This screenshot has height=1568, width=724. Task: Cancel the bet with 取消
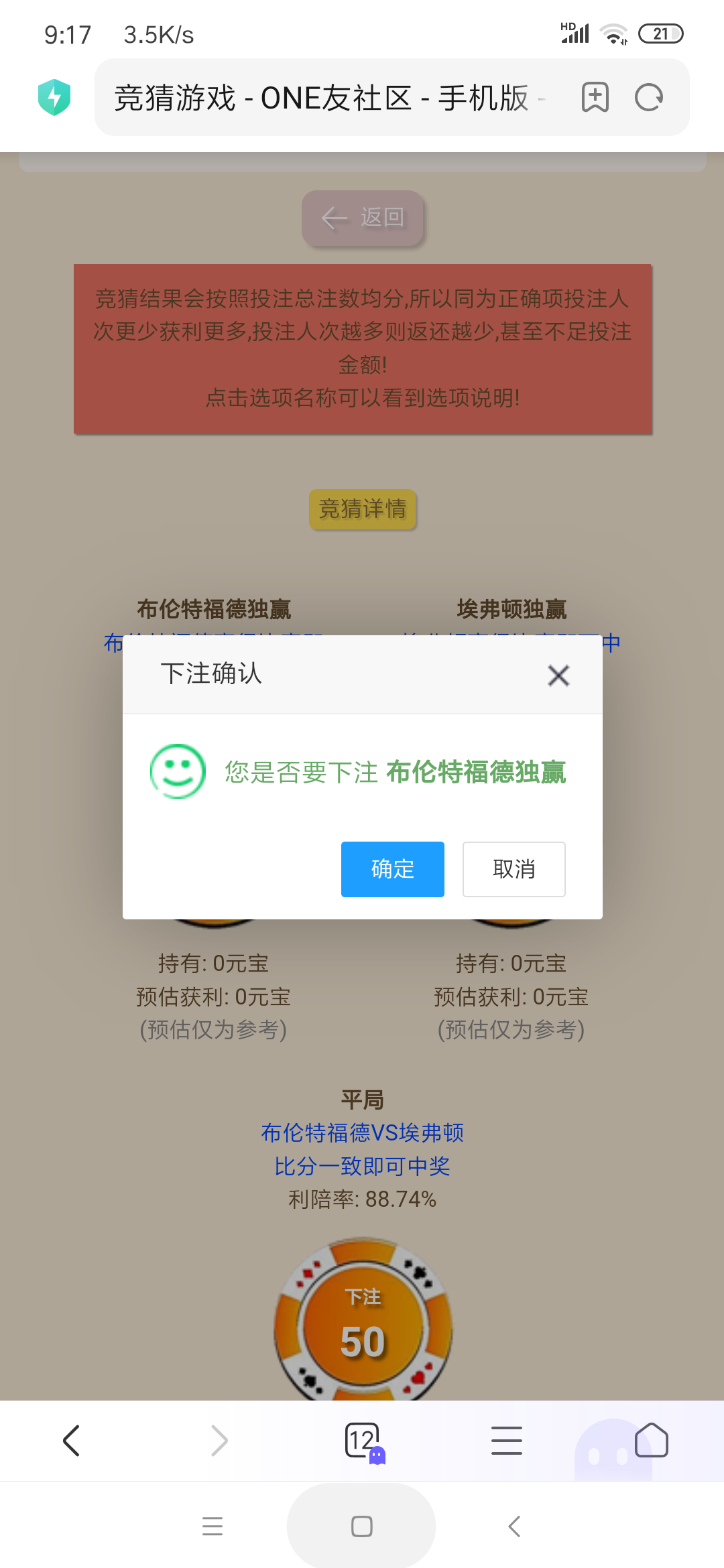[x=514, y=869]
